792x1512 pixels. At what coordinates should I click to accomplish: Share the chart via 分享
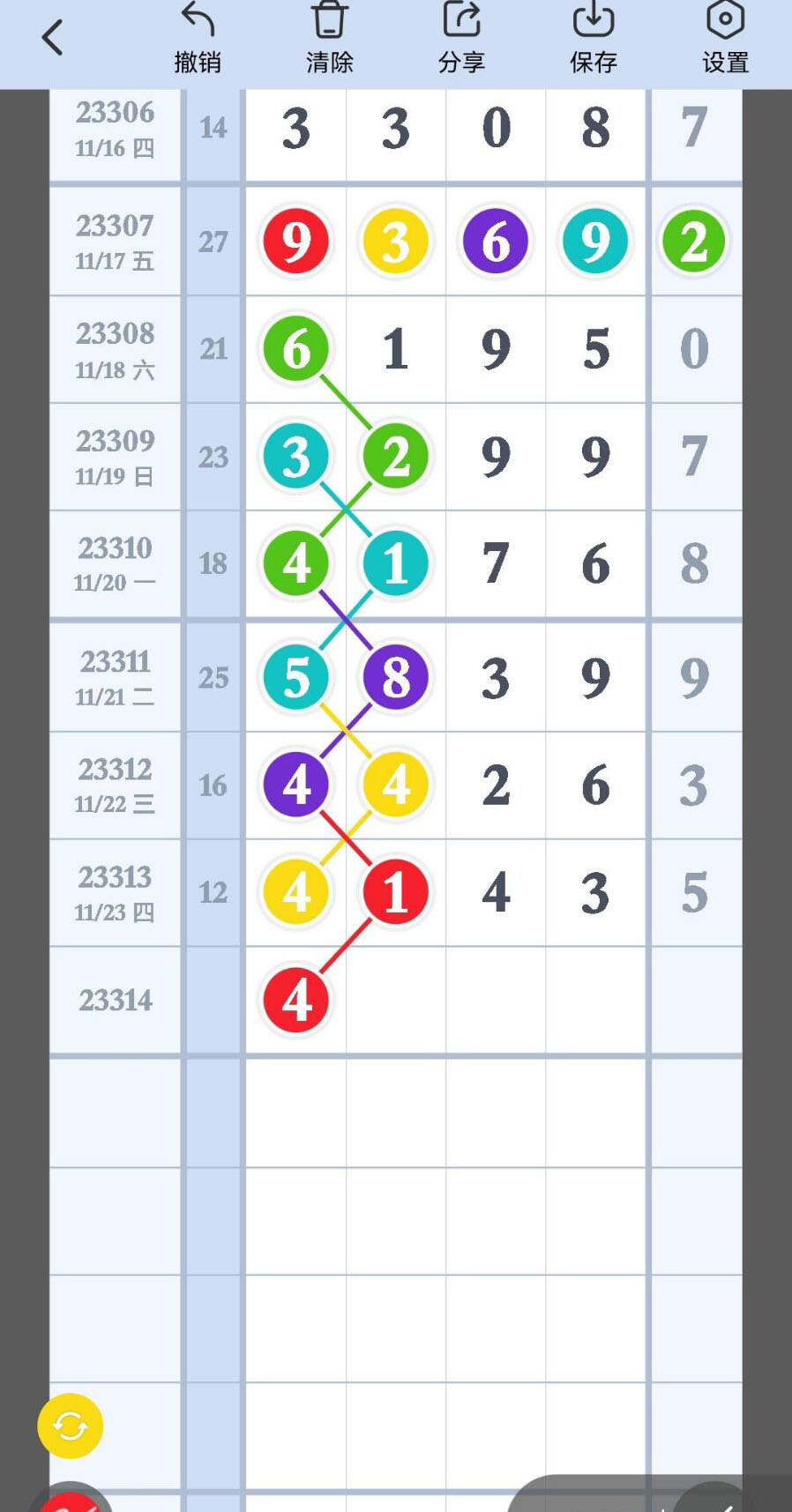pyautogui.click(x=461, y=38)
